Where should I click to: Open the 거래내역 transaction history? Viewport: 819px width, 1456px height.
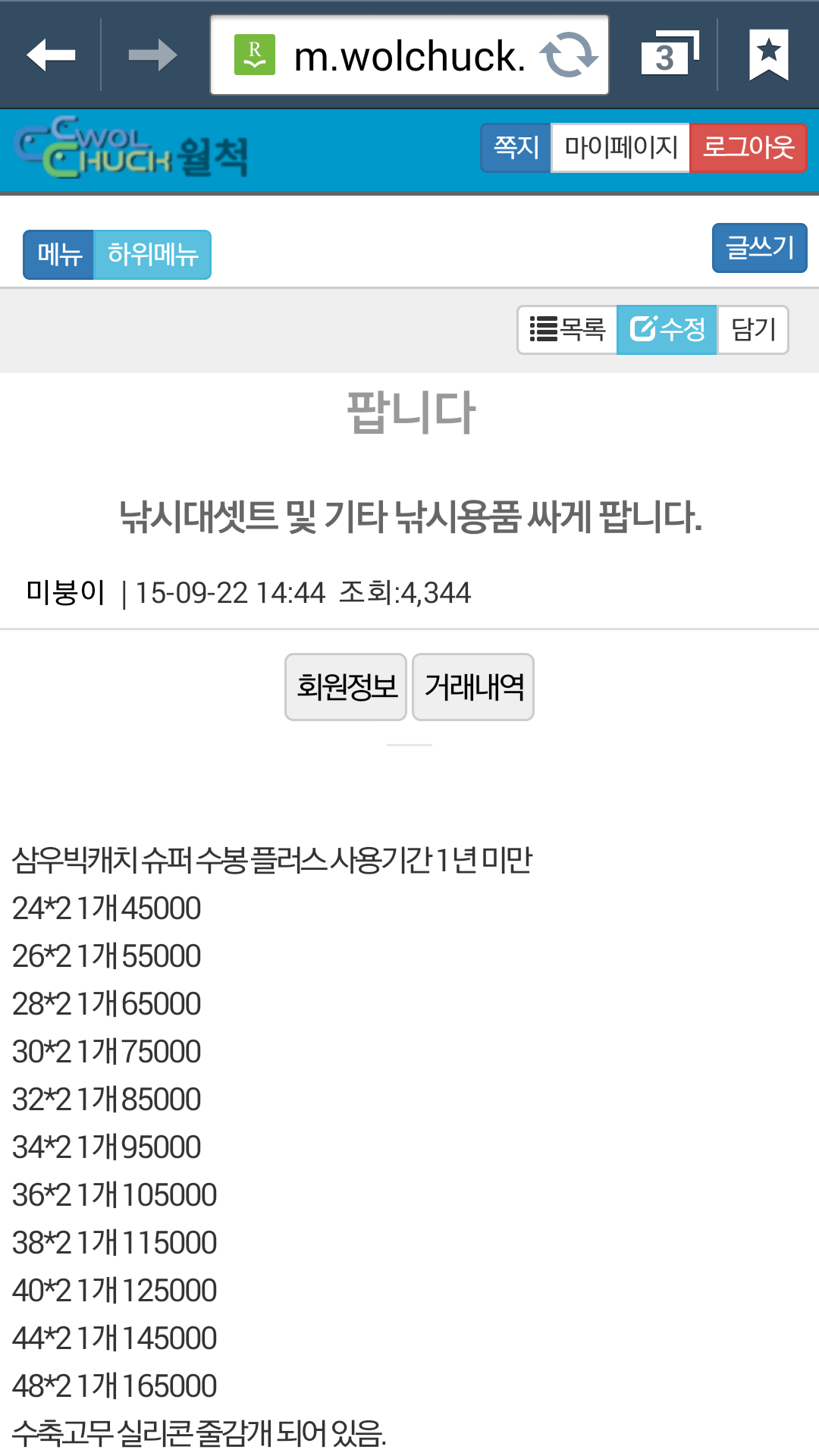(x=473, y=687)
